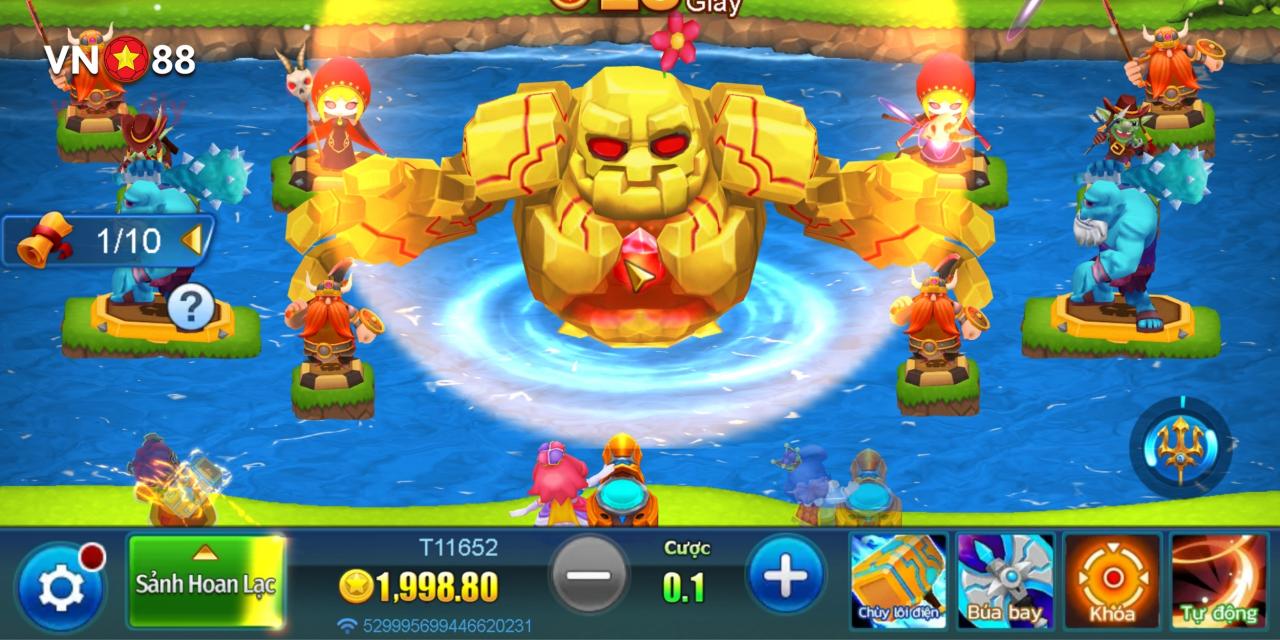This screenshot has width=1280, height=640.
Task: Turn on Tự động auto fire
Action: pos(1218,580)
